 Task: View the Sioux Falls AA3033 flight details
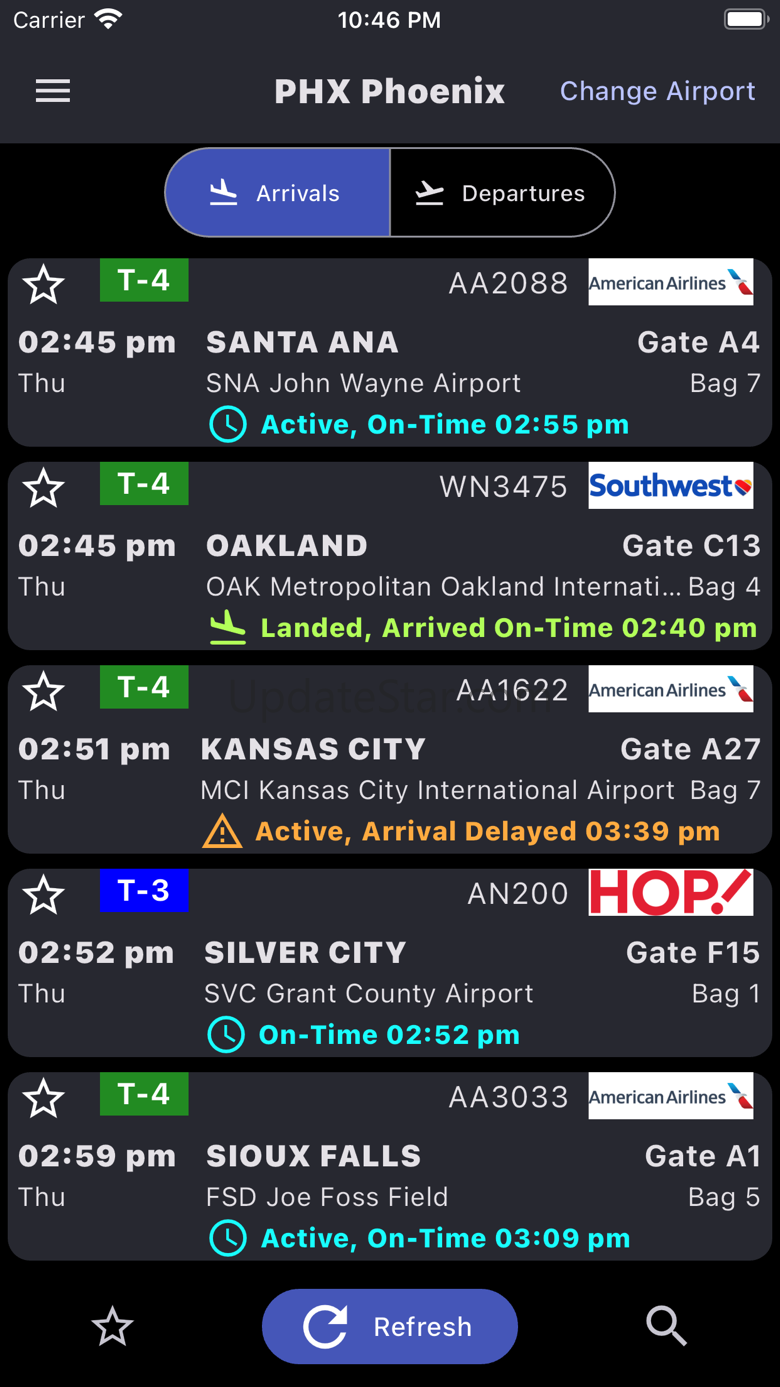click(390, 1176)
